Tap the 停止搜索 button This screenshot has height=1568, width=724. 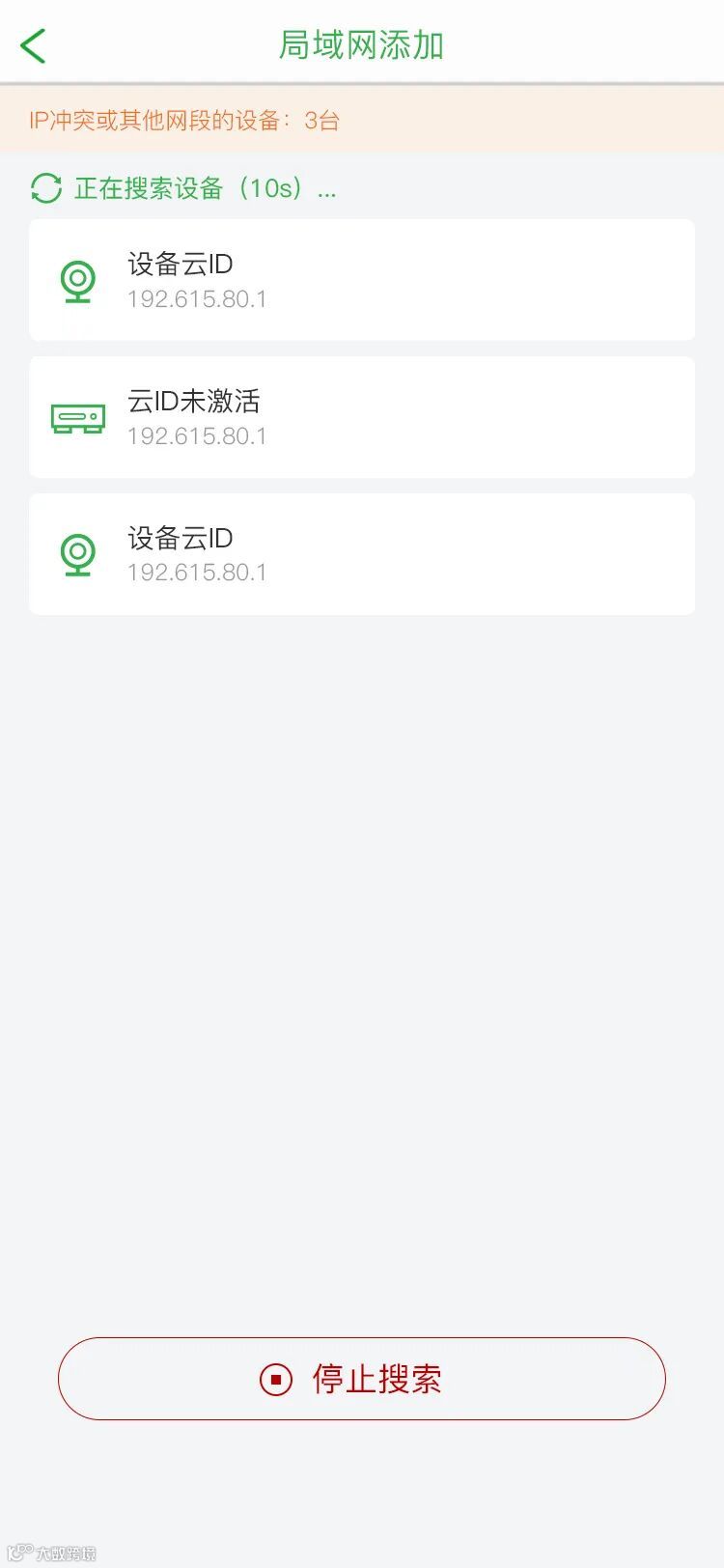point(362,1379)
